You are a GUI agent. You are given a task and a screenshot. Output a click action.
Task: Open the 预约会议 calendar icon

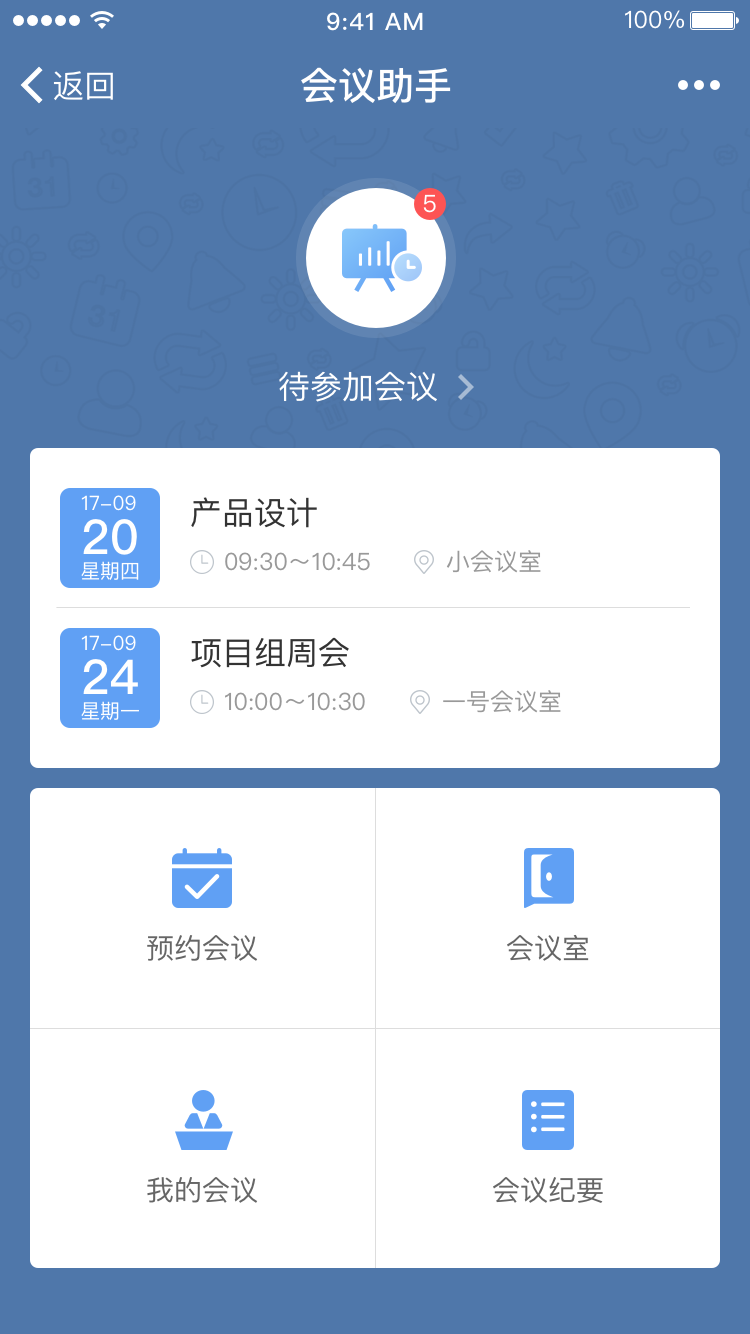202,878
